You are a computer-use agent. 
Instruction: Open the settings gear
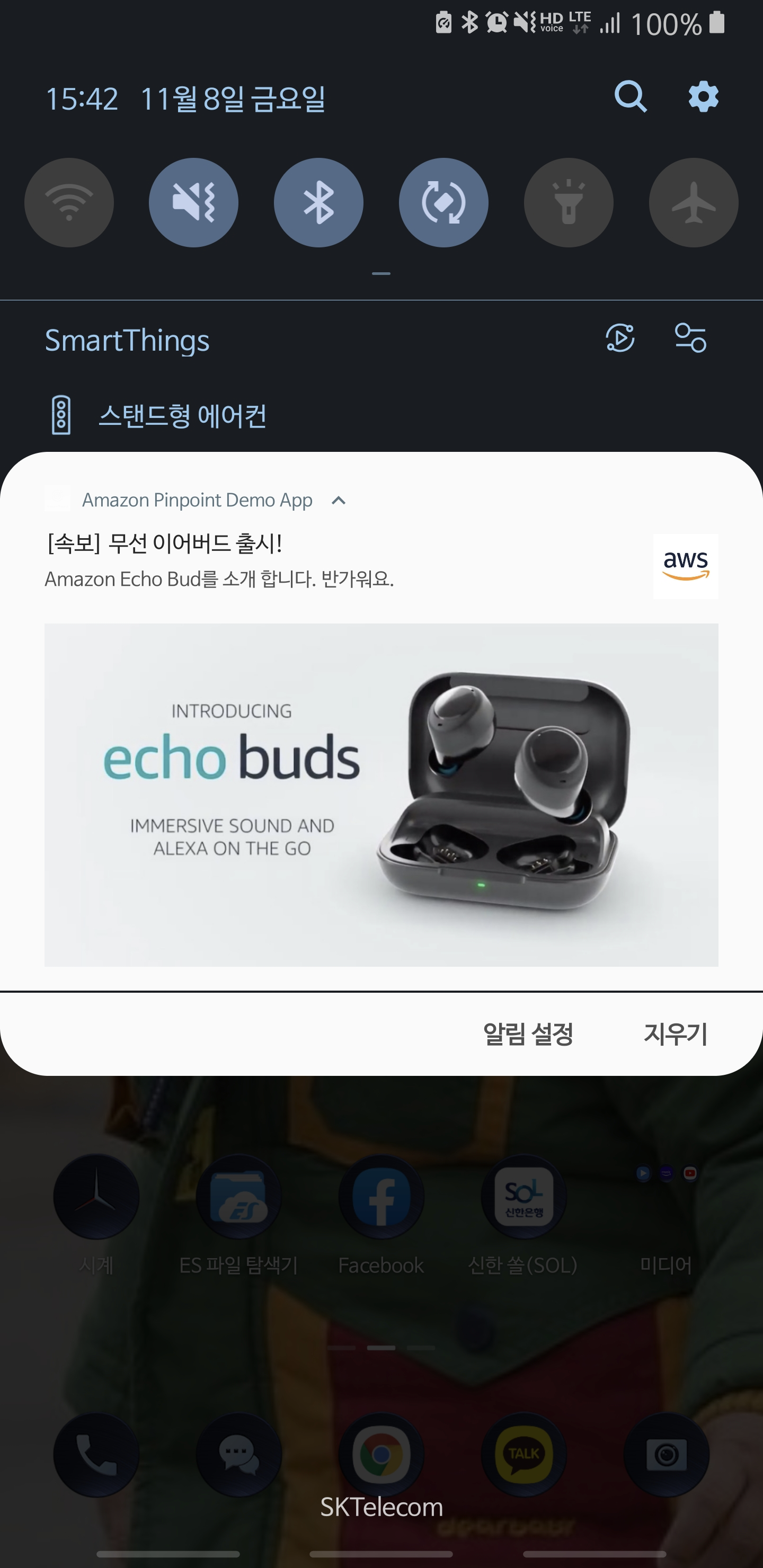coord(703,97)
